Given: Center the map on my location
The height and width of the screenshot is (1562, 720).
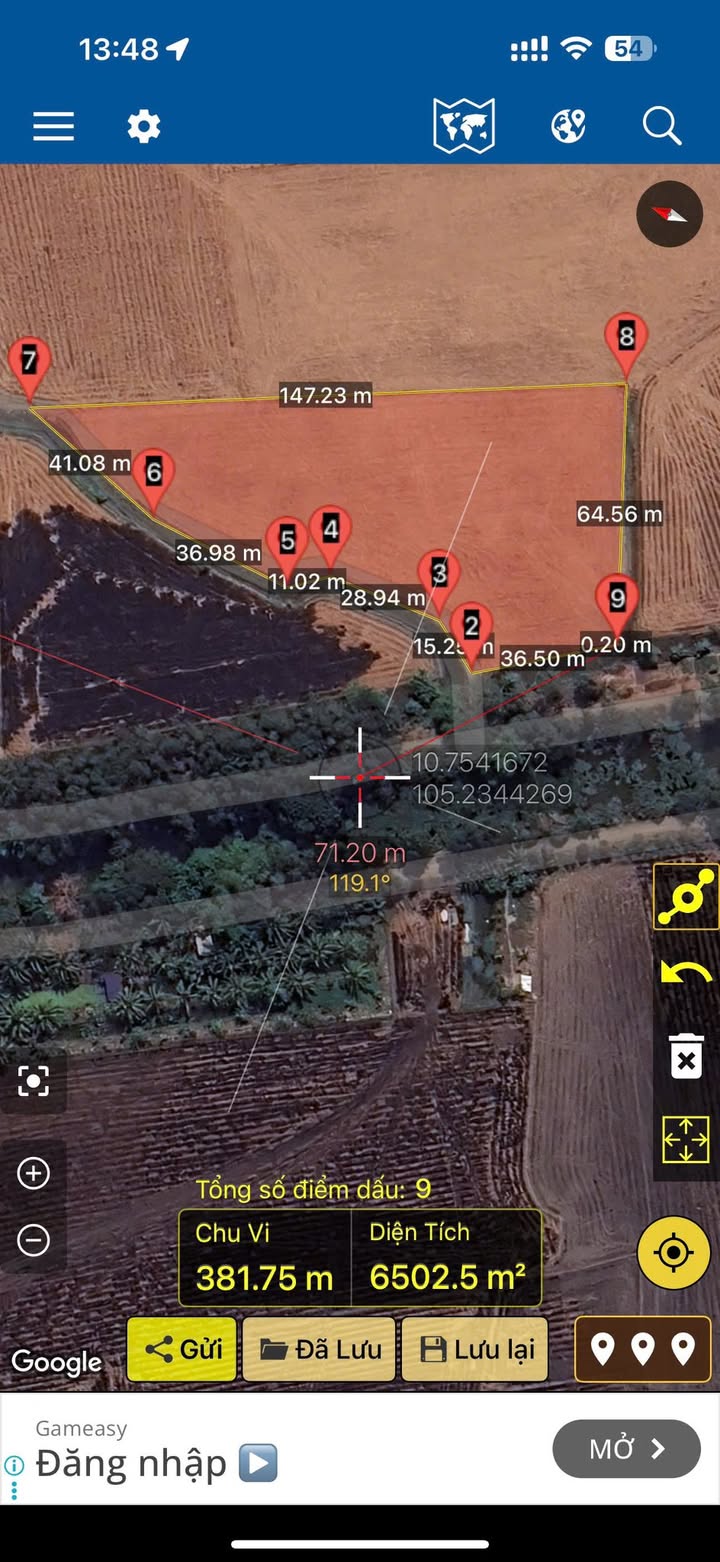Looking at the screenshot, I should pos(674,1252).
